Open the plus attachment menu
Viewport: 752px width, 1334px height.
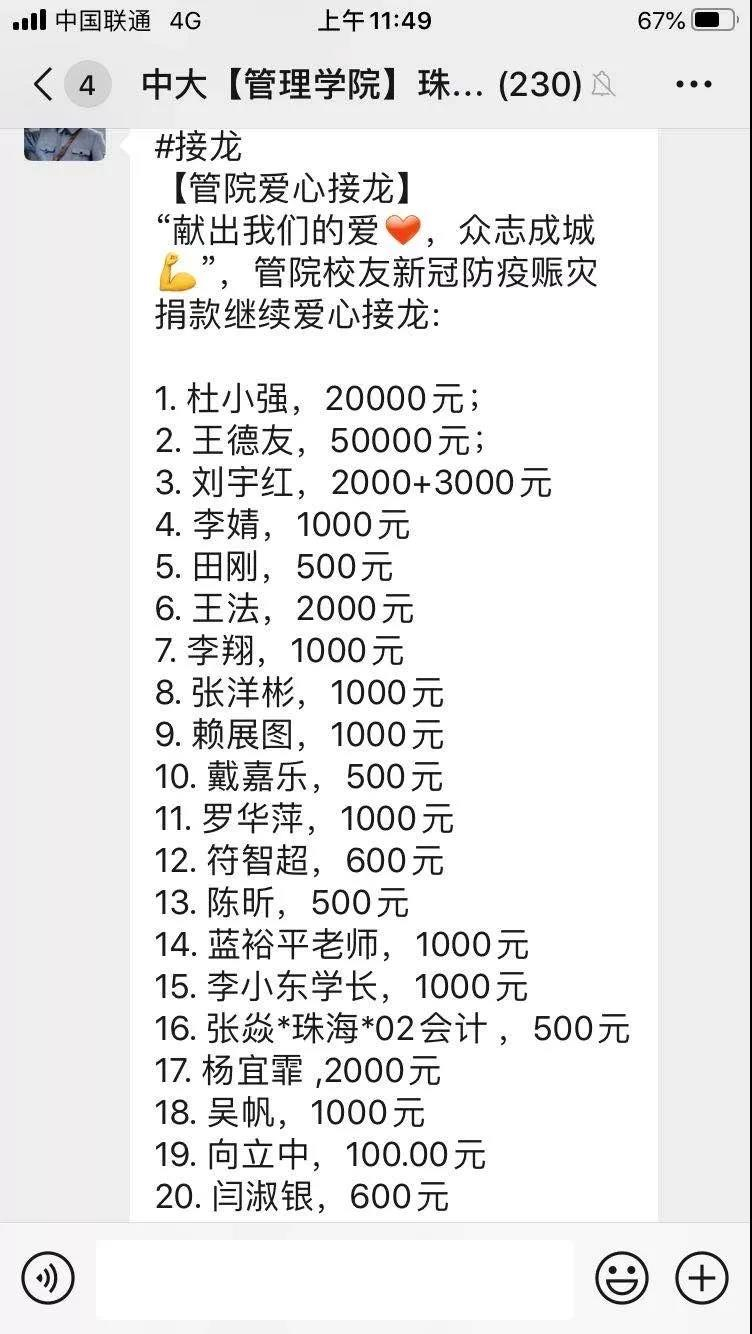(702, 1278)
